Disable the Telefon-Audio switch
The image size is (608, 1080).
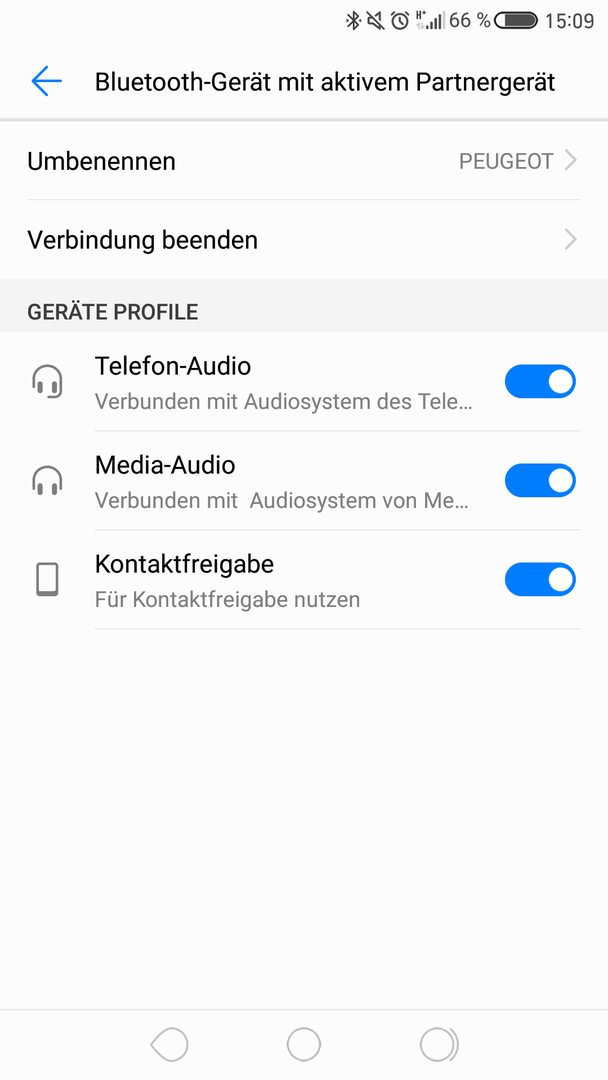point(540,382)
